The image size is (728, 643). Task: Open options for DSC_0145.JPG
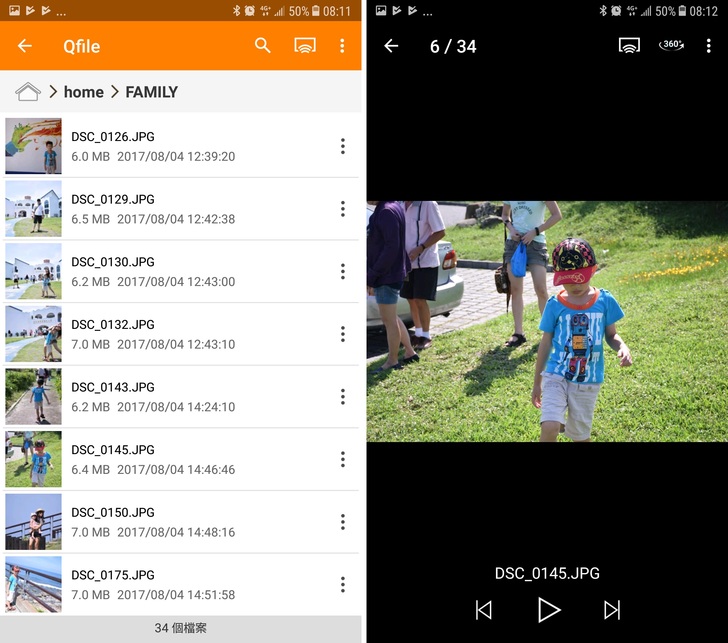pos(342,459)
